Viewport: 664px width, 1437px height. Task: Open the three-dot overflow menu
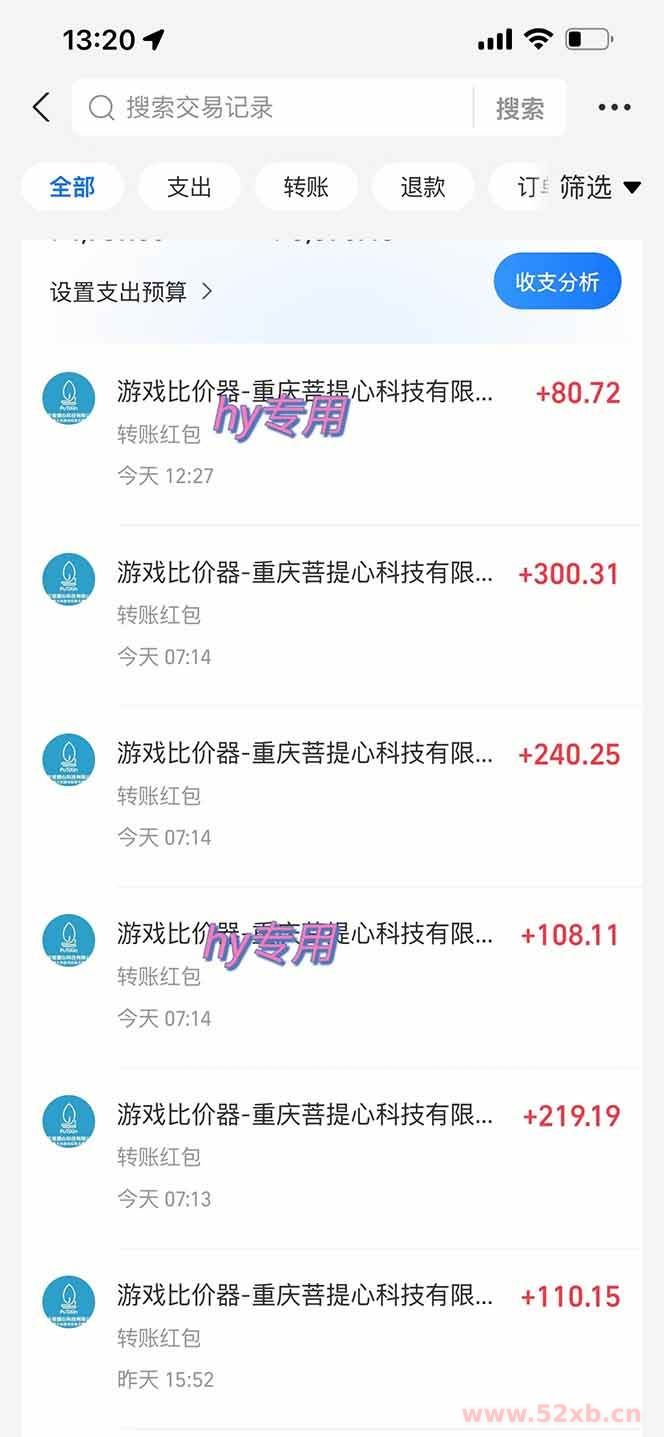tap(614, 108)
